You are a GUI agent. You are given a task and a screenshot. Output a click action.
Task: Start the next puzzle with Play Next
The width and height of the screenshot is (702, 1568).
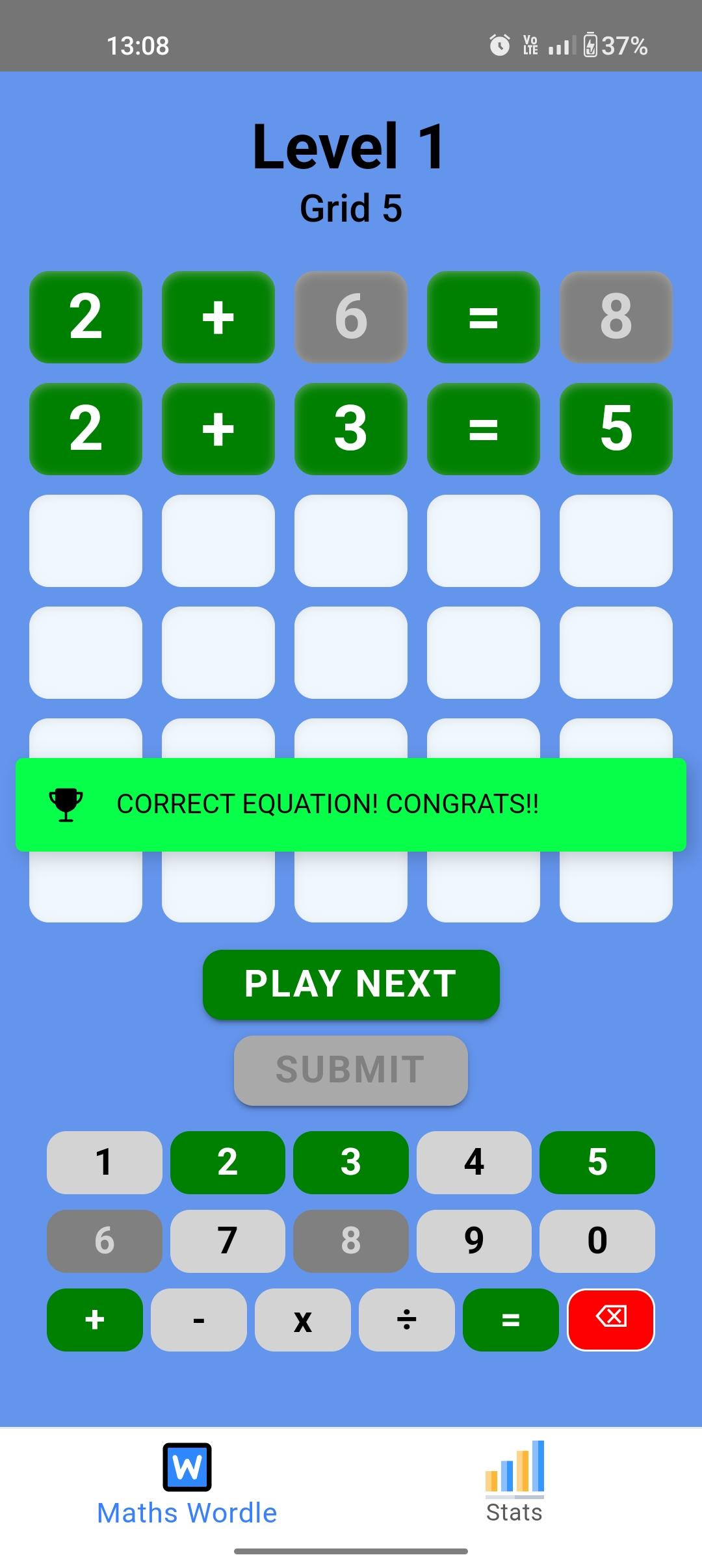351,984
